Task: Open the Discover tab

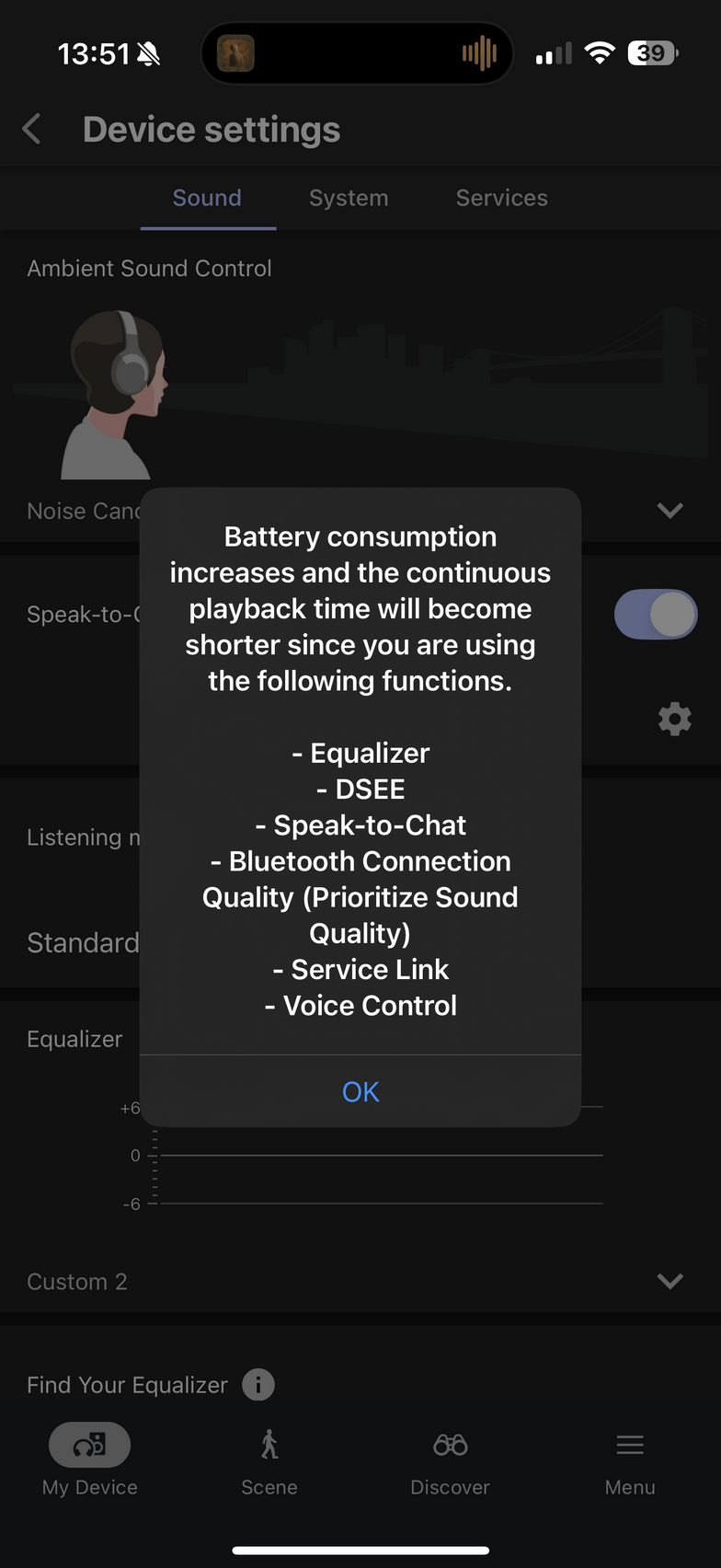Action: (x=450, y=1461)
